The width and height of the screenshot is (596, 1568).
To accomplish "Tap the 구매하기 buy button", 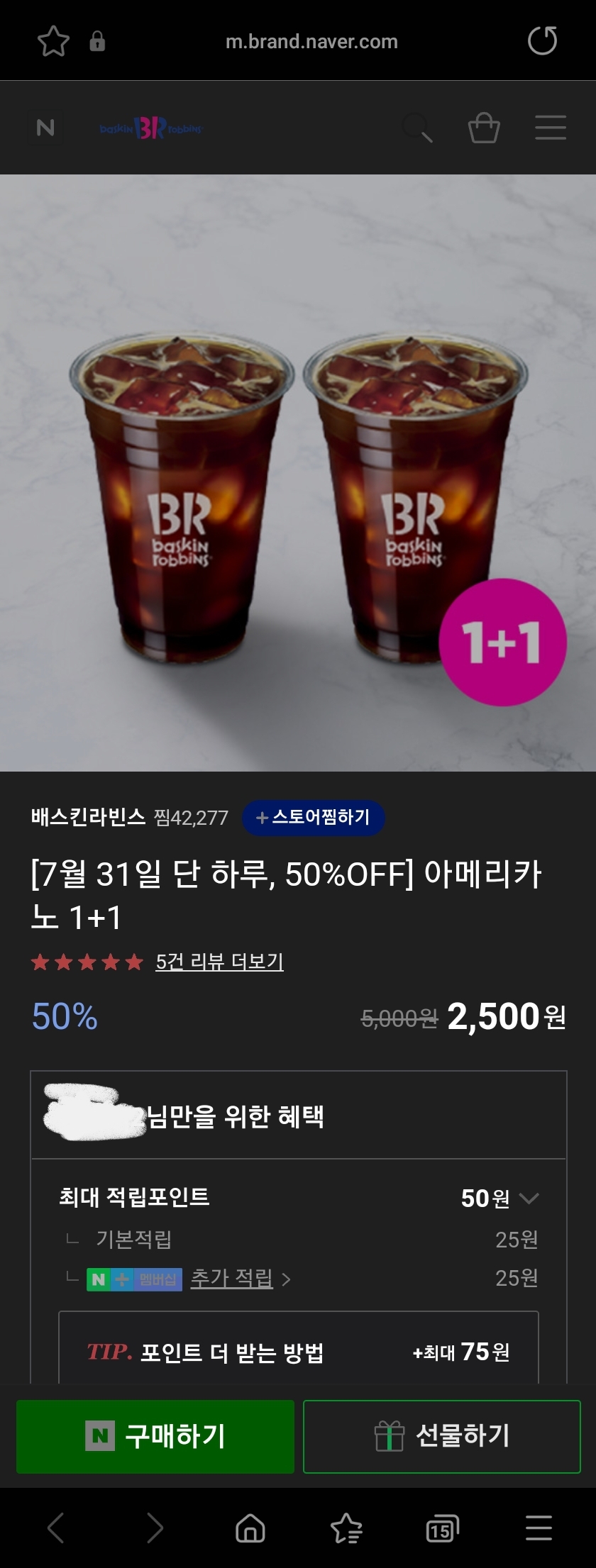I will coord(155,1436).
